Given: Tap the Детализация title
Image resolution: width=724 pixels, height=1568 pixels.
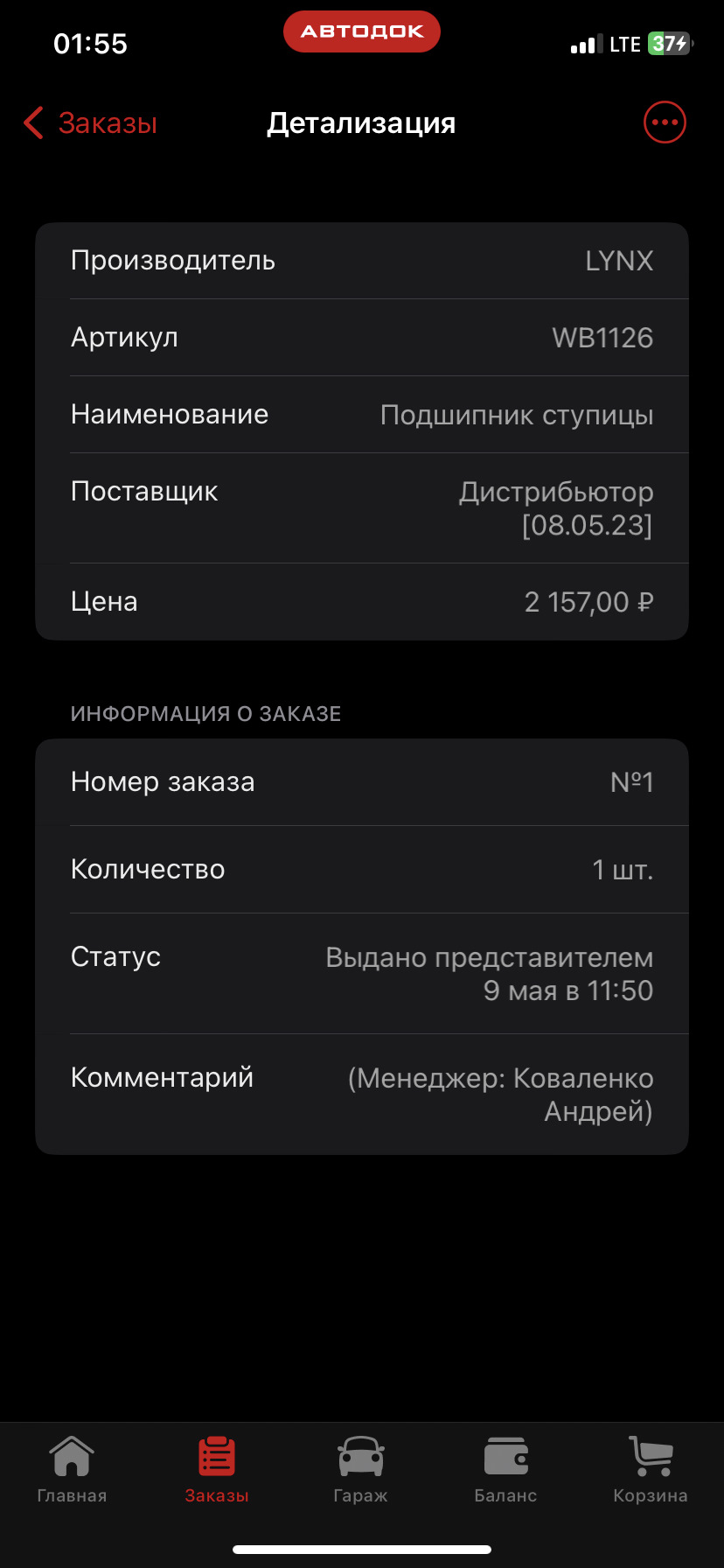Looking at the screenshot, I should pos(361,122).
